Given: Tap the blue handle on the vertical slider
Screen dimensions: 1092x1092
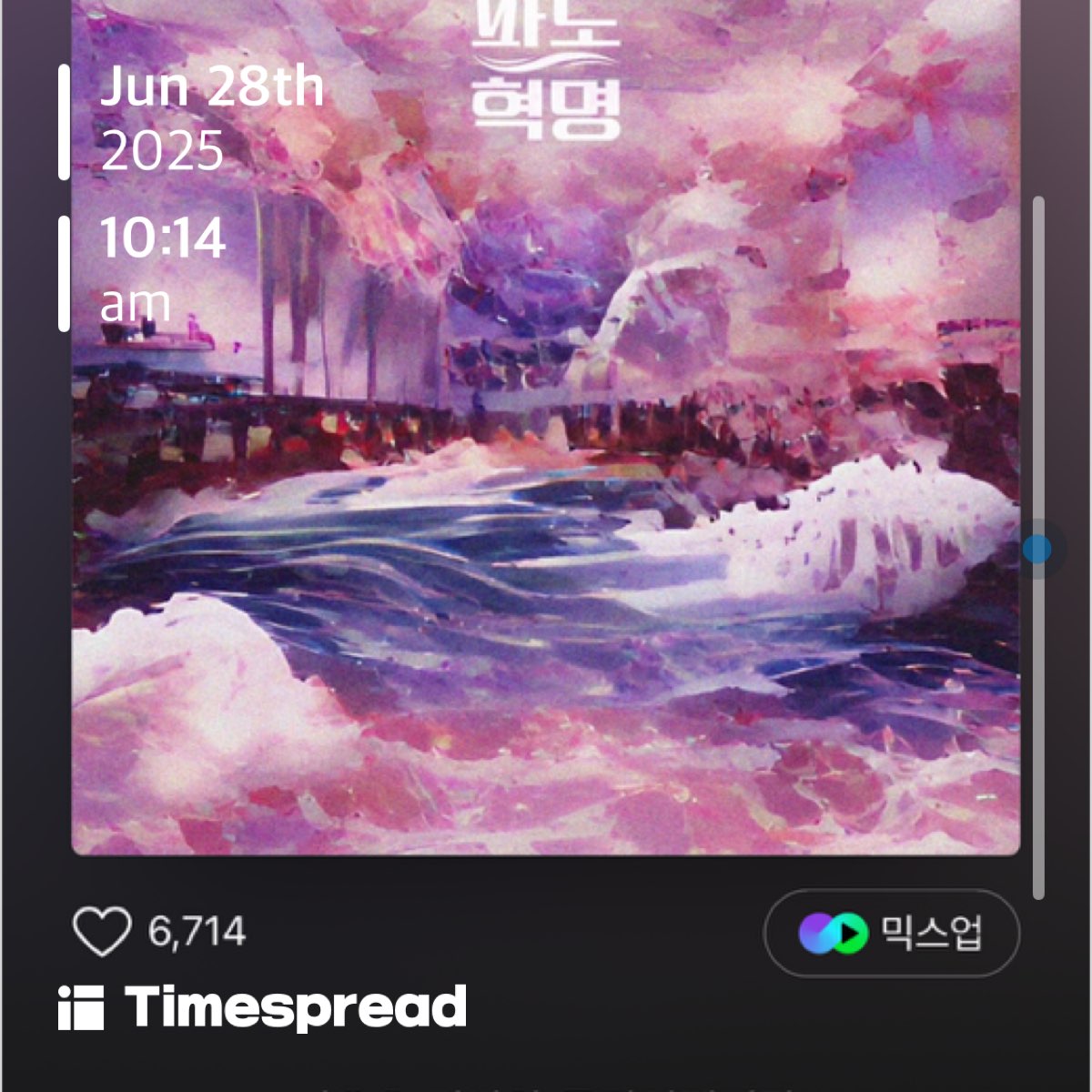Looking at the screenshot, I should 1036,549.
